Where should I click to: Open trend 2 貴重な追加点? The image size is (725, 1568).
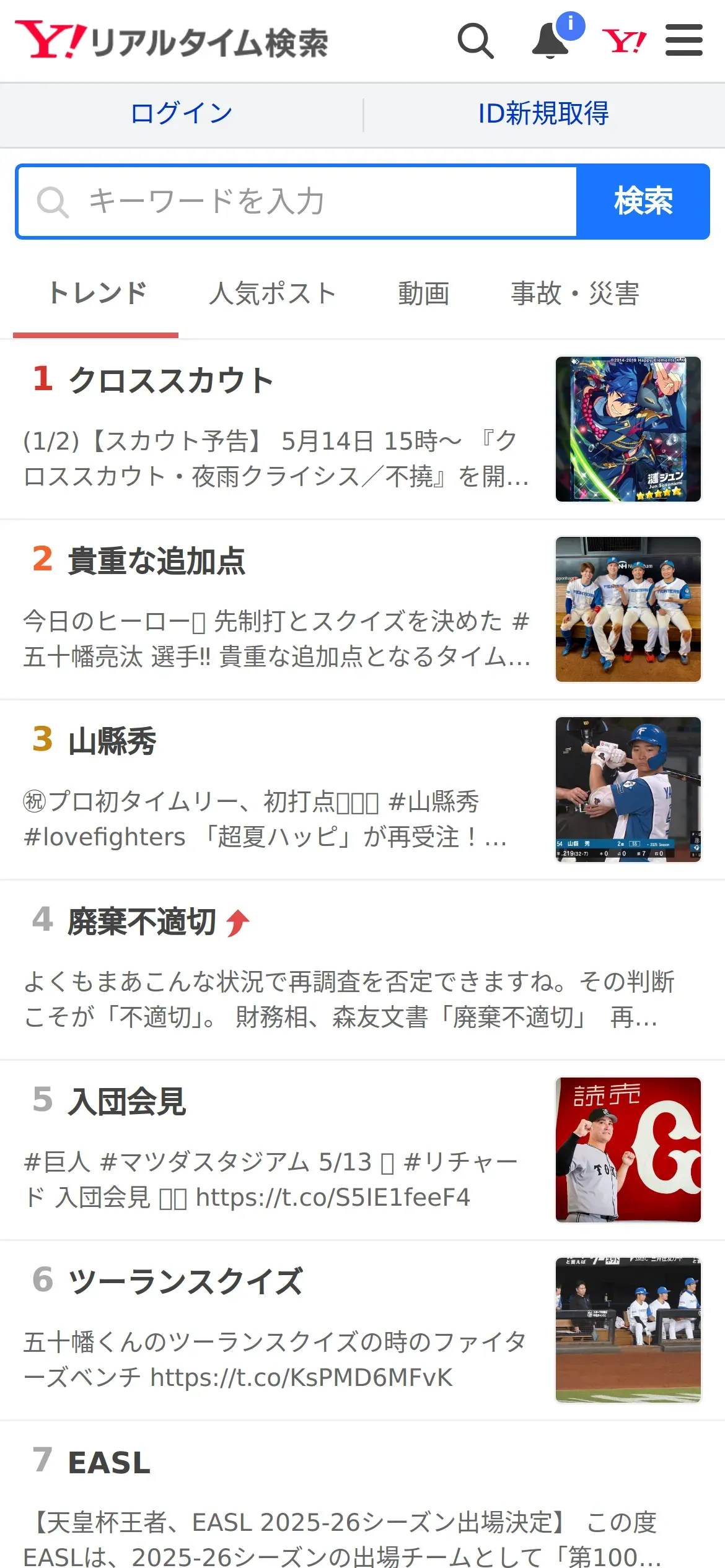click(362, 610)
